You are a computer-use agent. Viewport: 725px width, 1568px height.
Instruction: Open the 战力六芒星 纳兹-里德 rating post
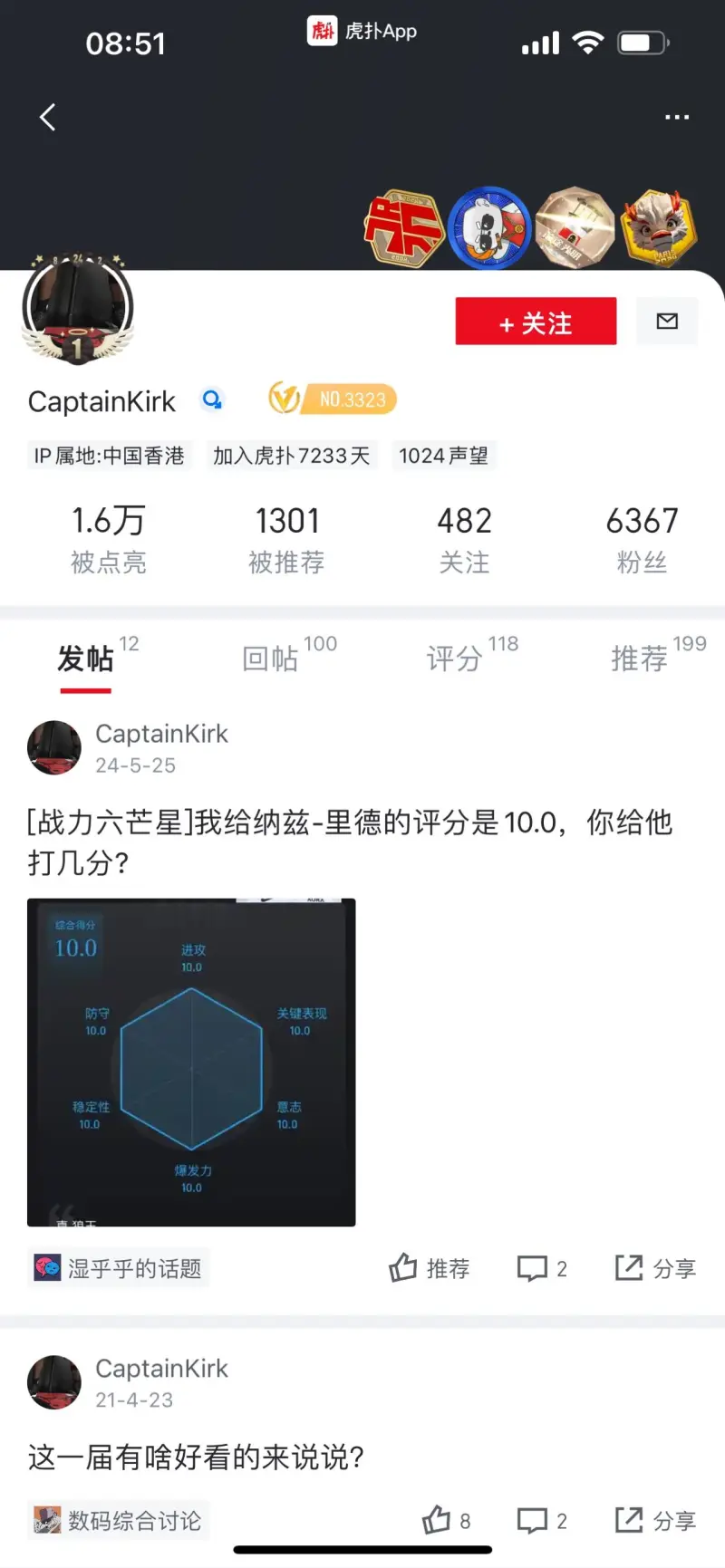[350, 842]
